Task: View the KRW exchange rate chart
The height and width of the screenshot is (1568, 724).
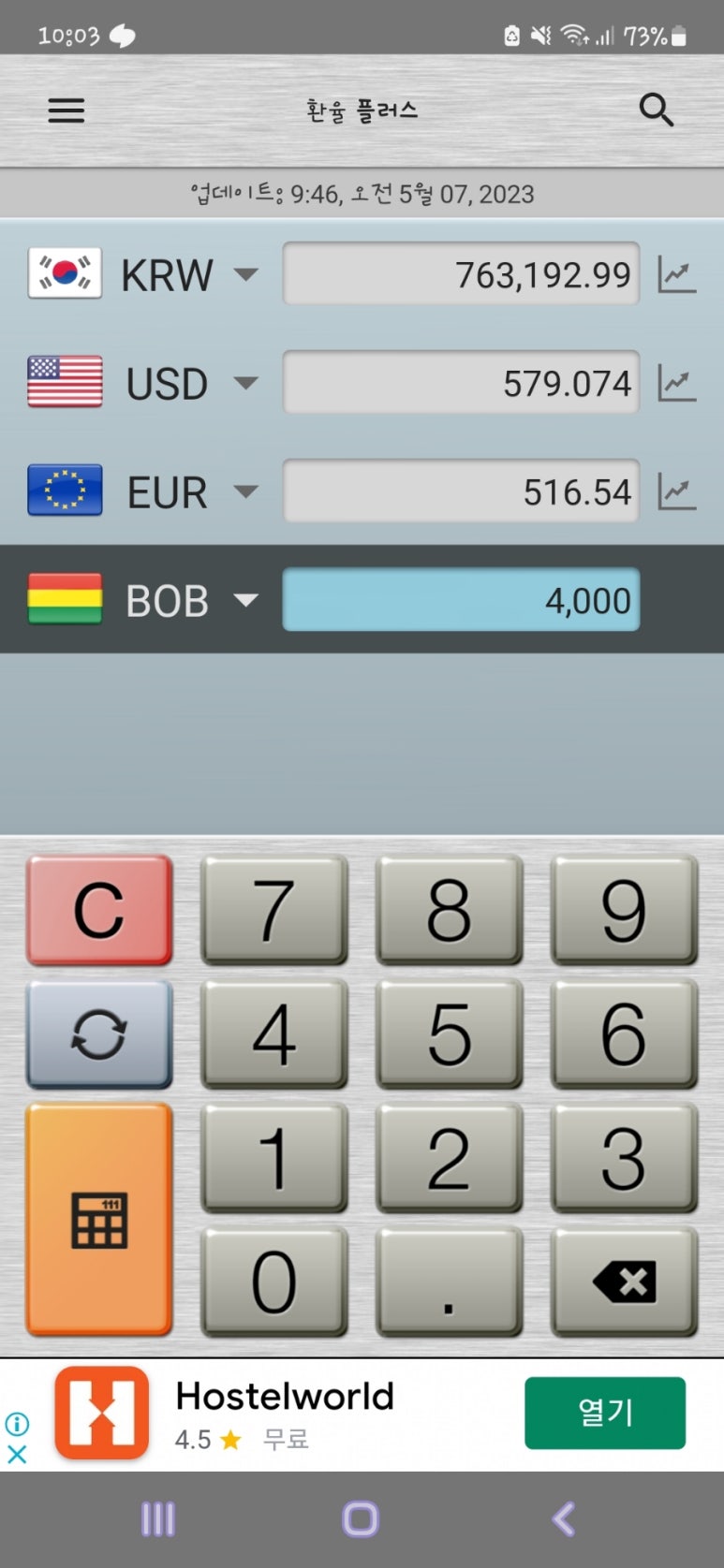Action: pos(676,274)
